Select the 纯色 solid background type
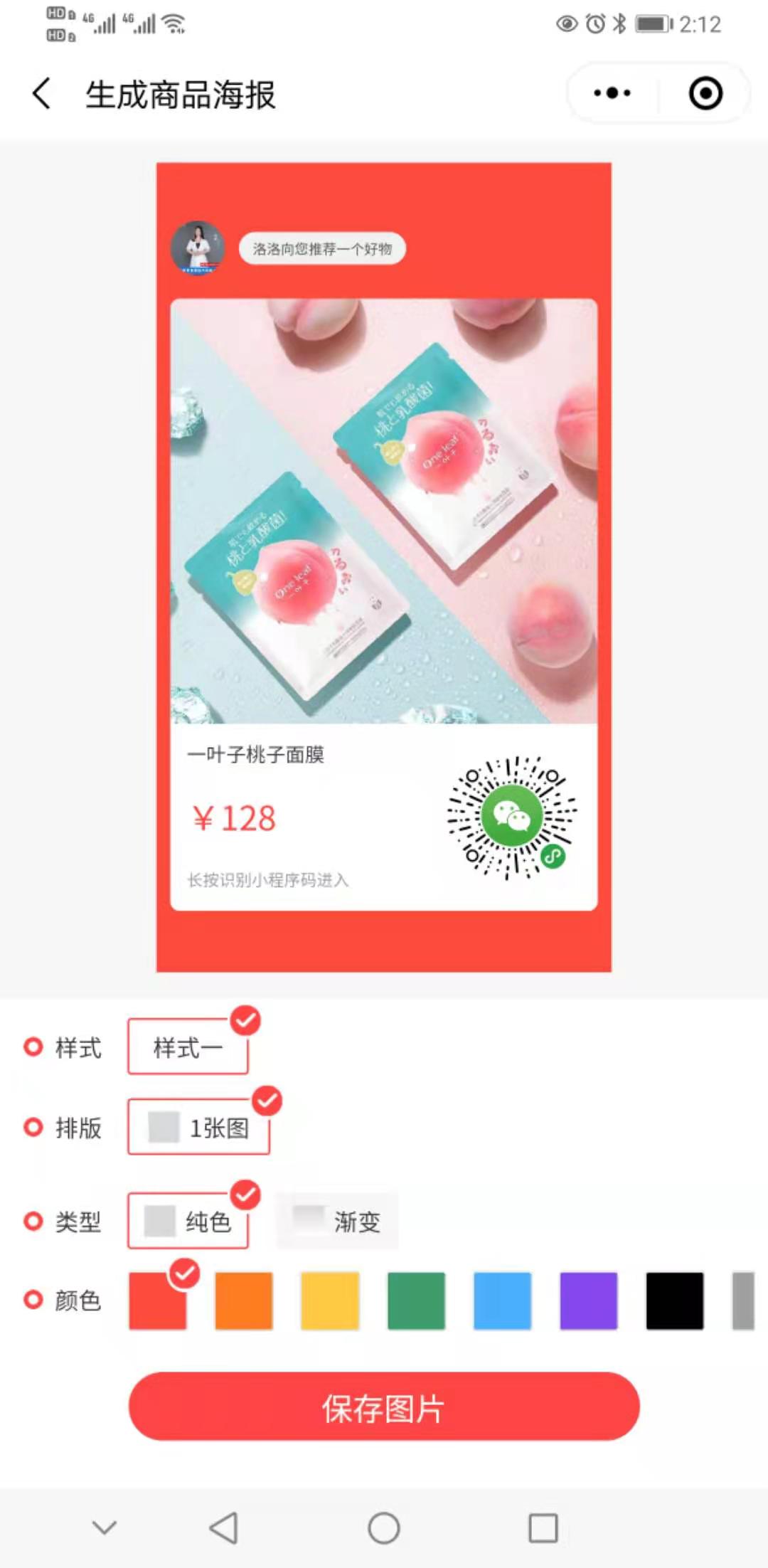768x1568 pixels. tap(188, 1222)
